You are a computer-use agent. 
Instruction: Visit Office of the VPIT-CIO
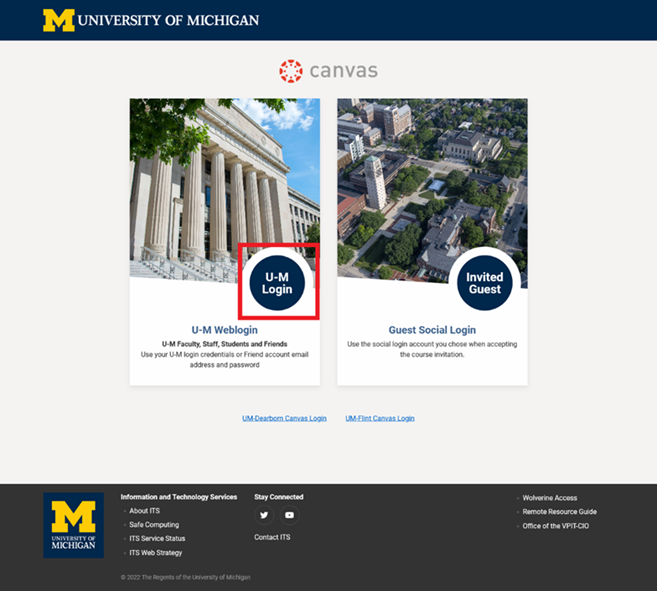[x=555, y=526]
